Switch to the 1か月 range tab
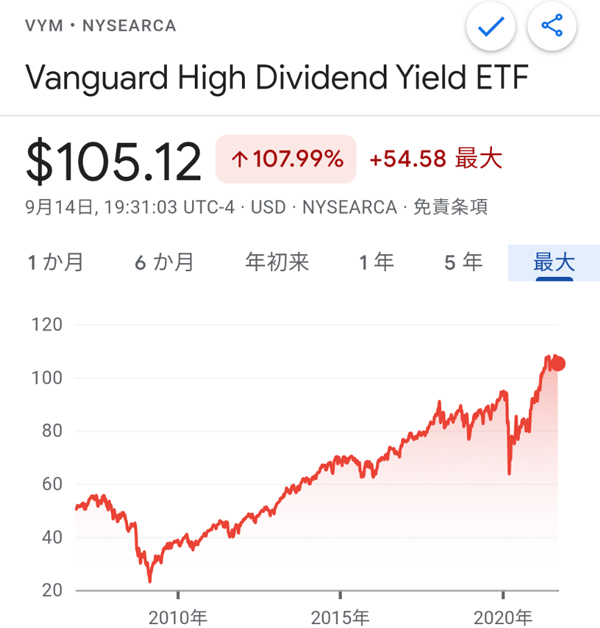Viewport: 600px width, 628px height. point(56,263)
